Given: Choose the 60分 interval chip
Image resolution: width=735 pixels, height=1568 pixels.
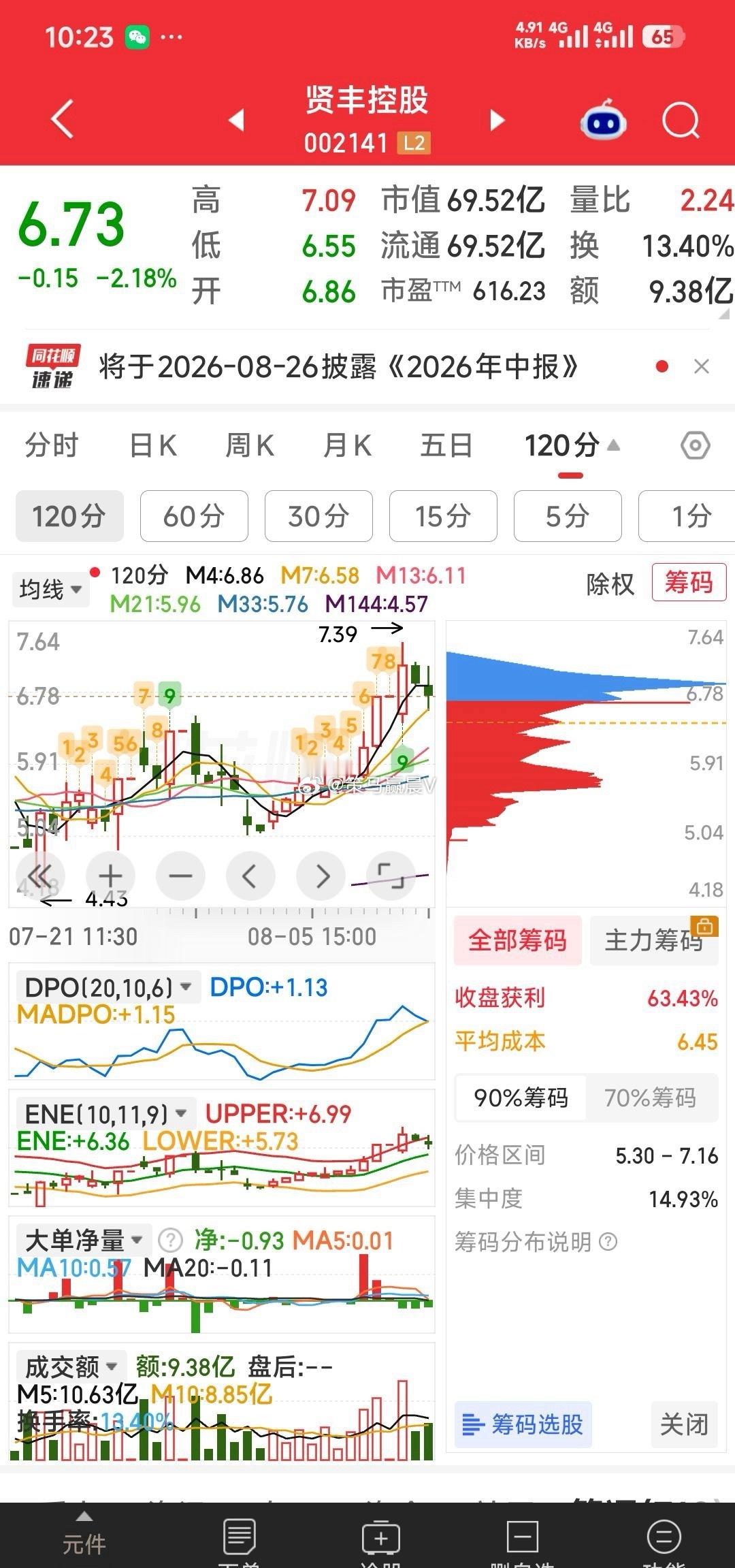Looking at the screenshot, I should pyautogui.click(x=194, y=516).
